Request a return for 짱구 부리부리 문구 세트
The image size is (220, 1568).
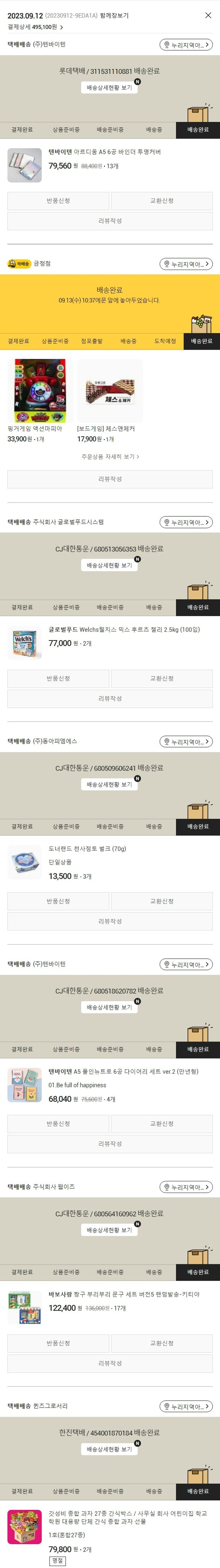58,1343
